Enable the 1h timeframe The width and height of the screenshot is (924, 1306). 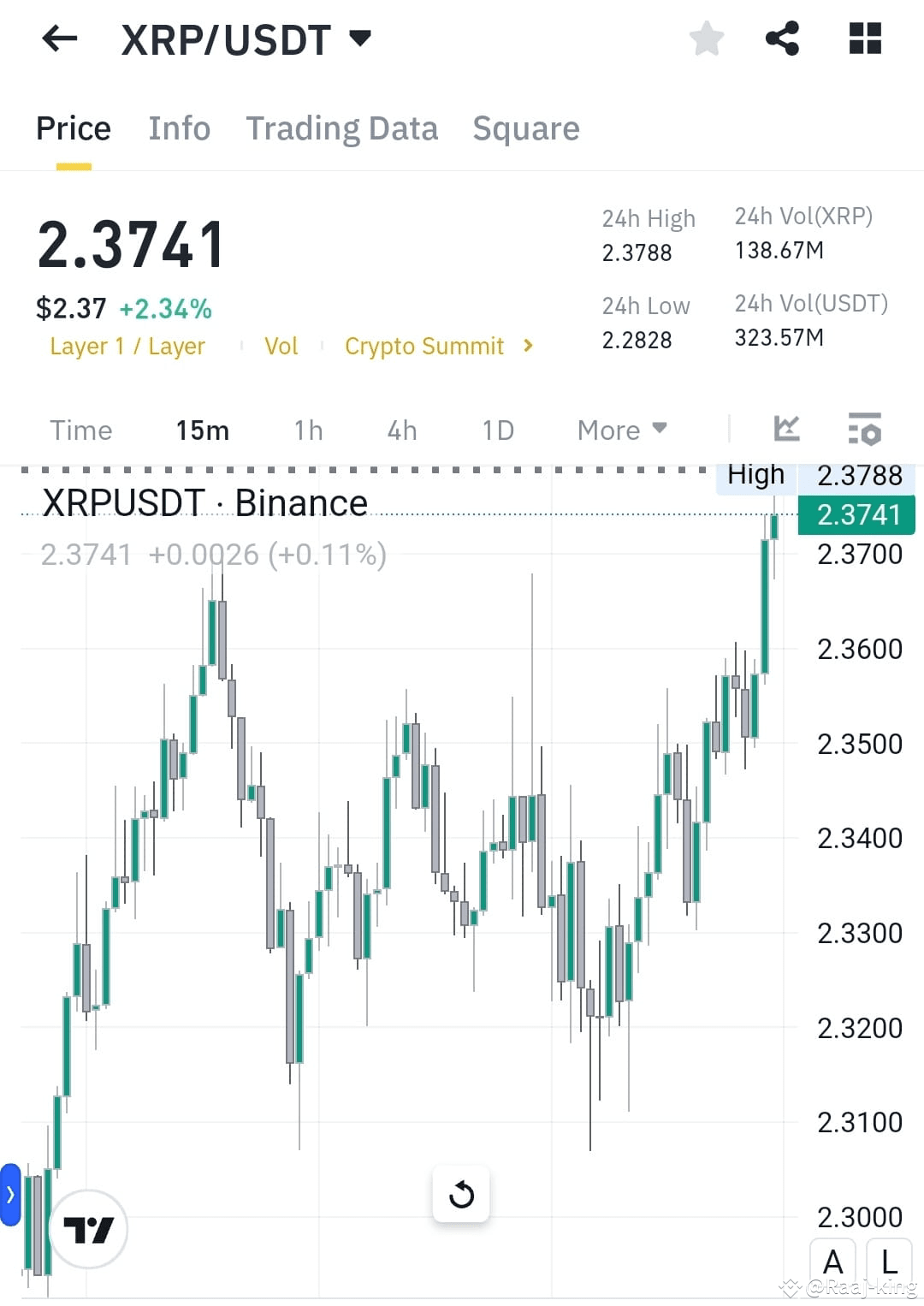coord(307,430)
